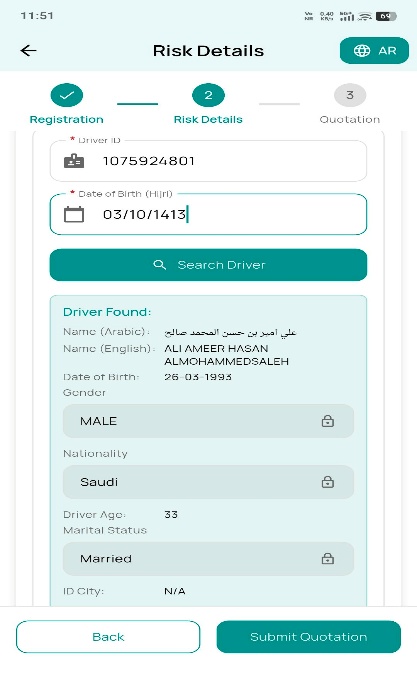Open the Marital Status field showing Married
Viewport: 417px width, 680px height.
pos(208,559)
